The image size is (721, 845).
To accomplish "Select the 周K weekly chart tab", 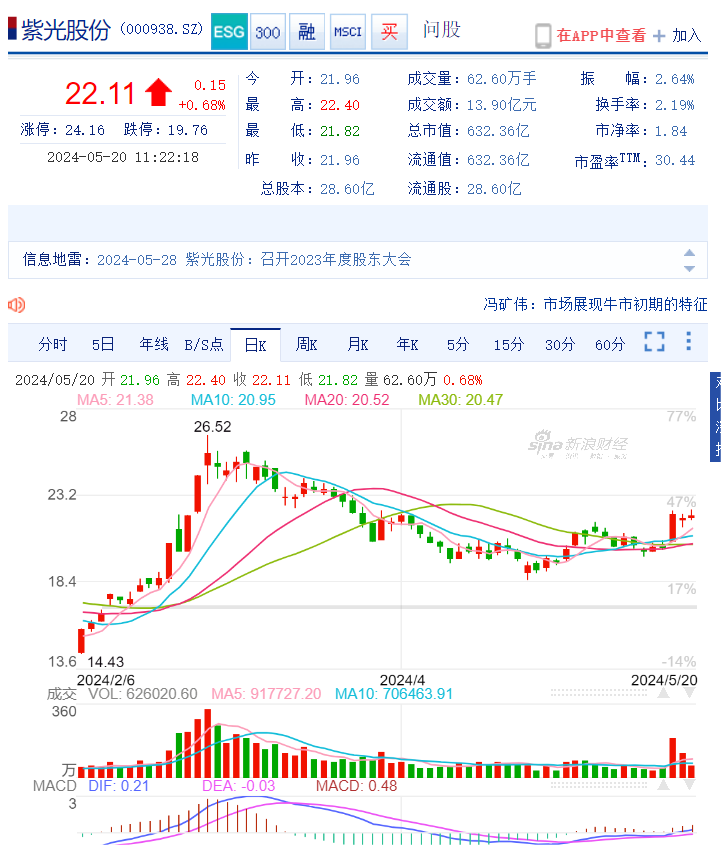I will (306, 344).
